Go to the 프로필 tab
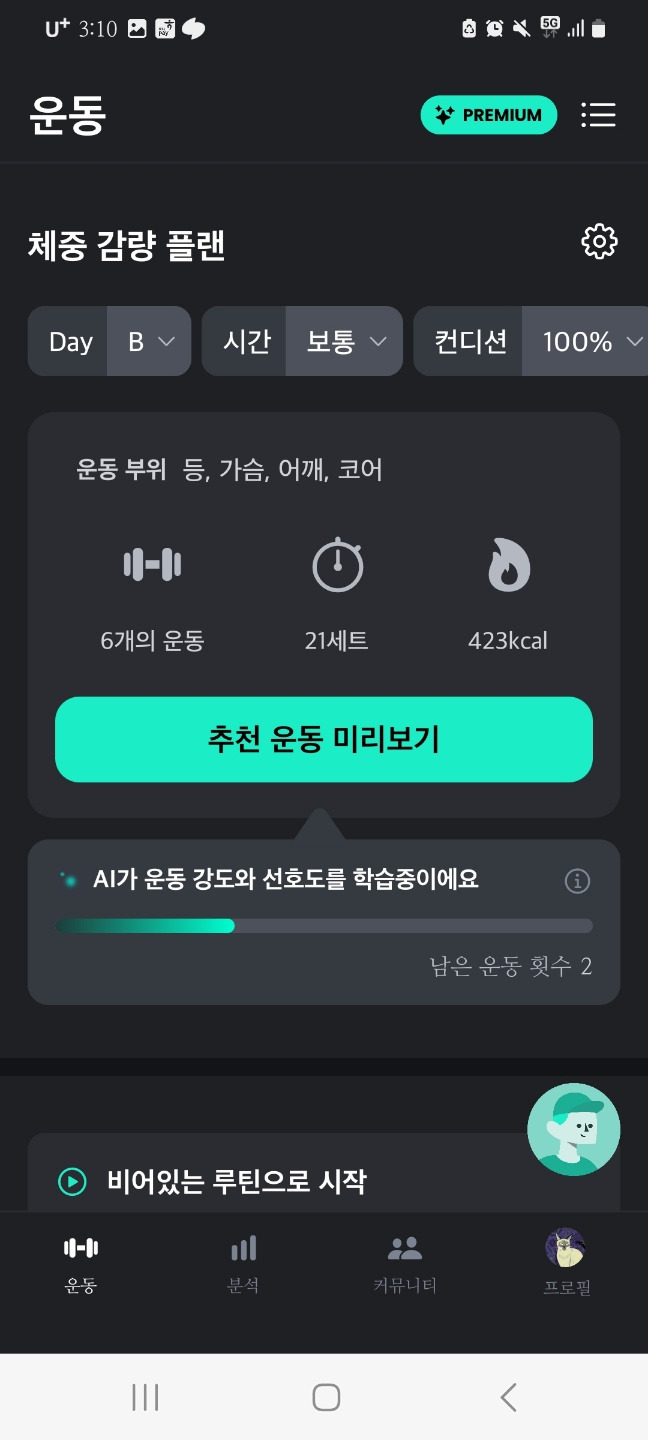 click(x=566, y=1265)
